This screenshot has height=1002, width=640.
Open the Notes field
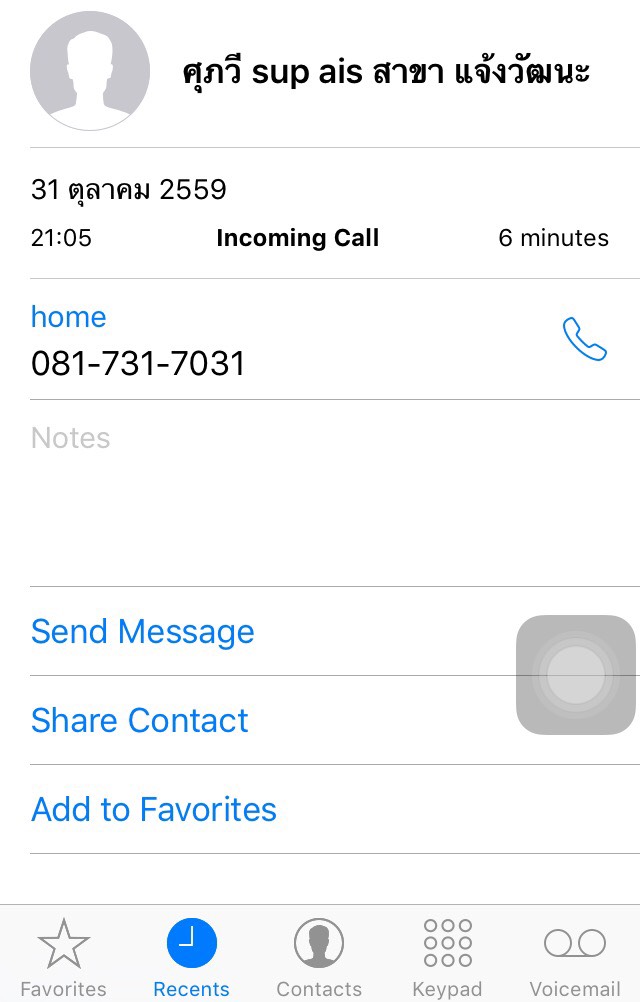pos(335,493)
